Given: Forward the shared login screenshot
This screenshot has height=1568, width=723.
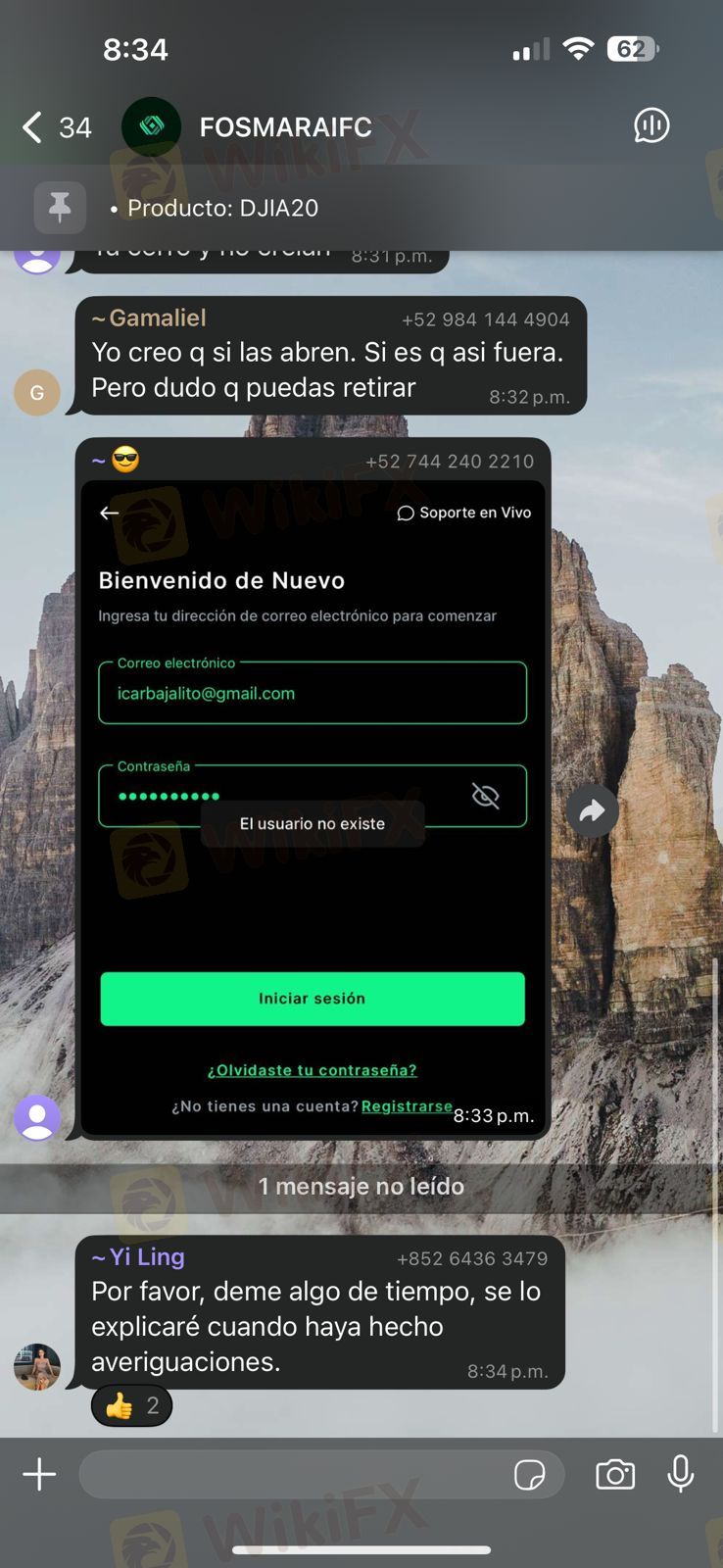Looking at the screenshot, I should [x=592, y=810].
